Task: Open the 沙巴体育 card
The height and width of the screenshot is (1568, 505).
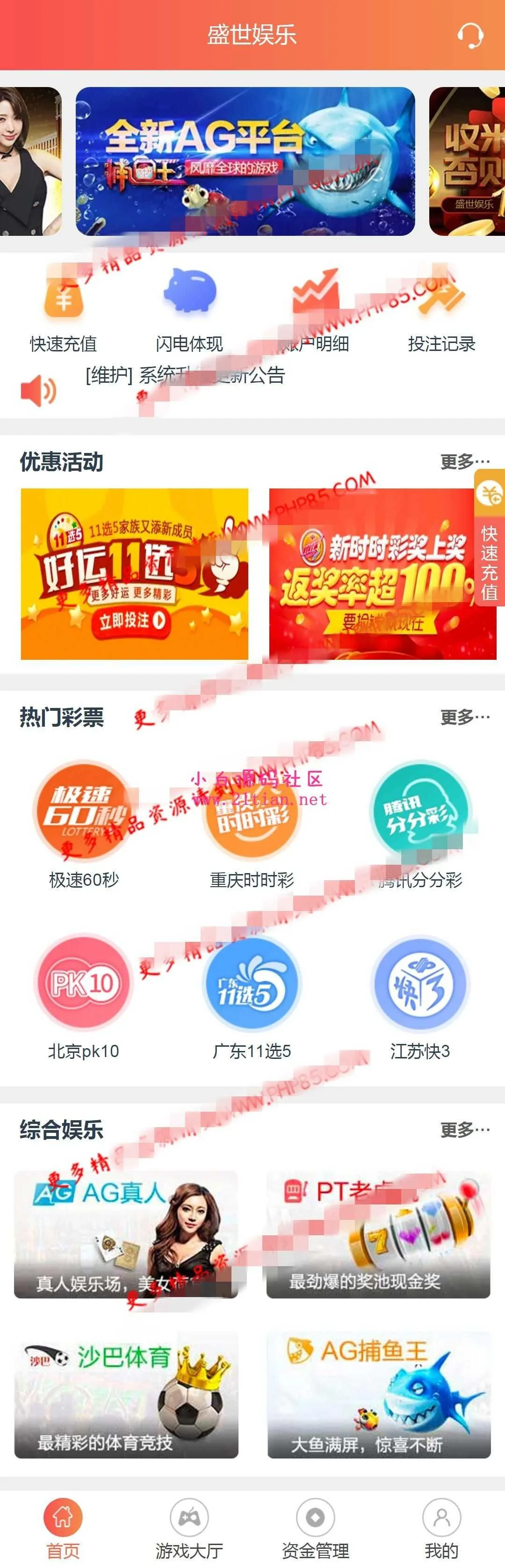Action: pyautogui.click(x=126, y=1393)
